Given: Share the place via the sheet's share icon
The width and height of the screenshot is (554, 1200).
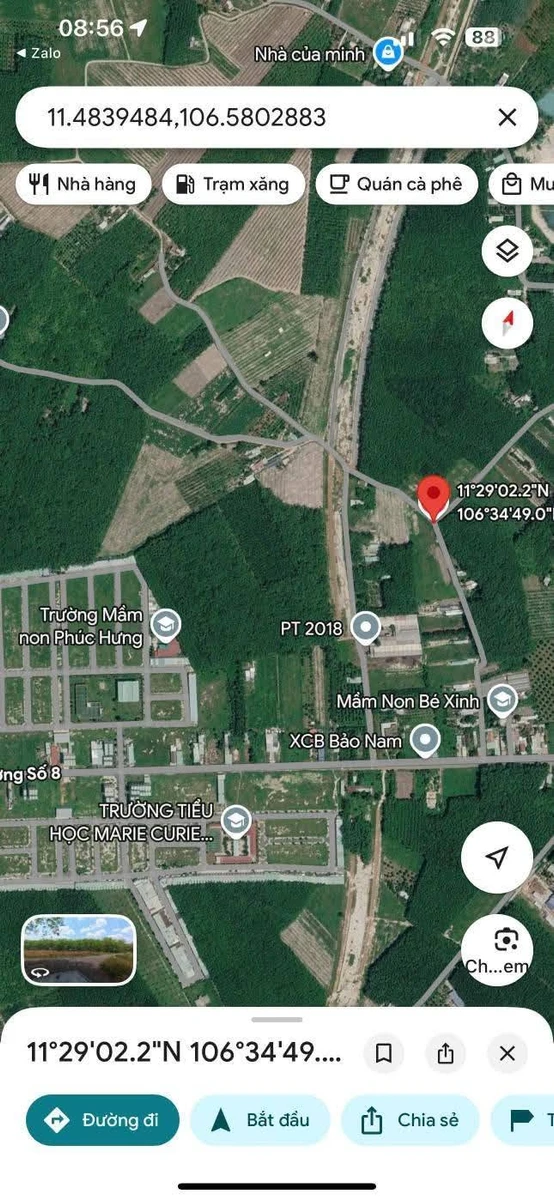Looking at the screenshot, I should 446,1053.
